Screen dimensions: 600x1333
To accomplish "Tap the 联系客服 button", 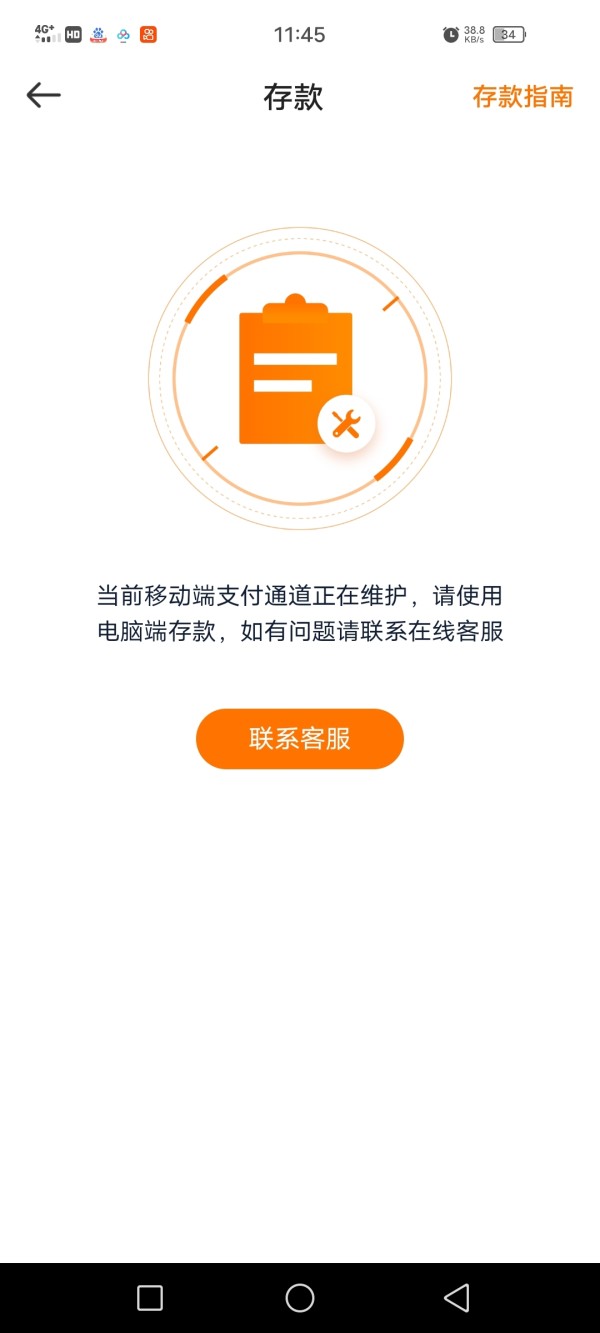I will point(300,739).
